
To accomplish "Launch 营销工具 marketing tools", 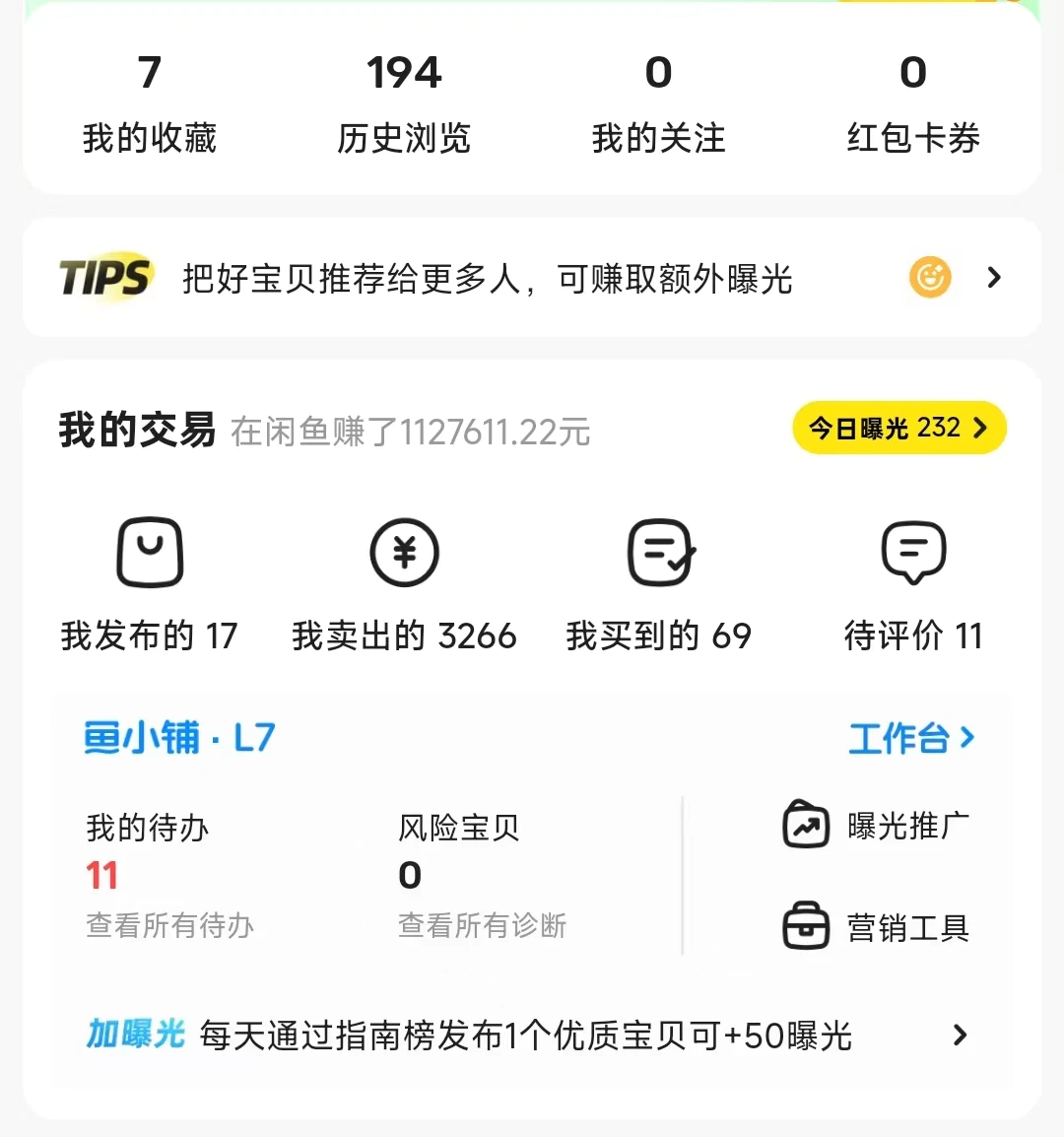I will pyautogui.click(x=876, y=927).
